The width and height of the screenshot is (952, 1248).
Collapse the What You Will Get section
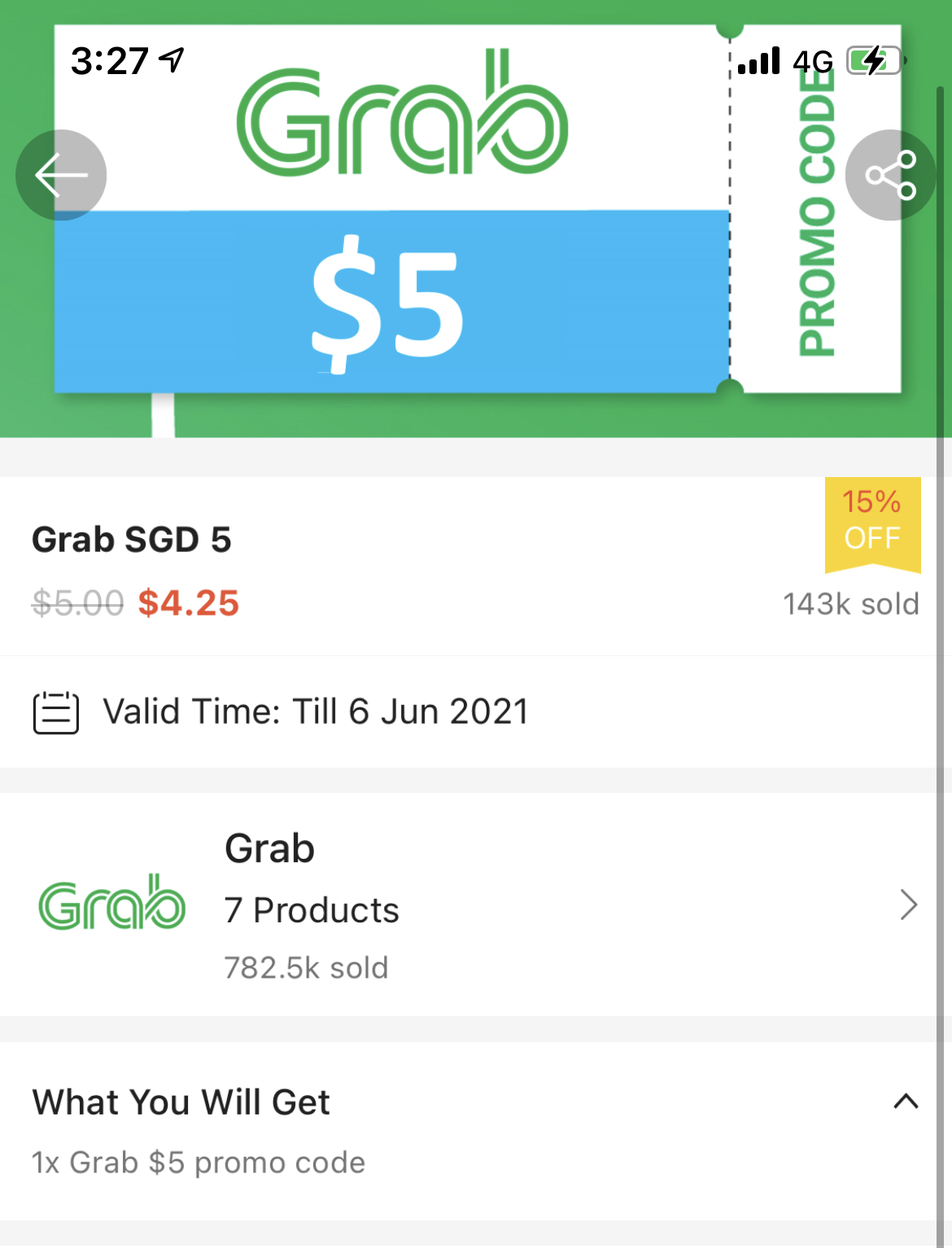coord(906,1102)
